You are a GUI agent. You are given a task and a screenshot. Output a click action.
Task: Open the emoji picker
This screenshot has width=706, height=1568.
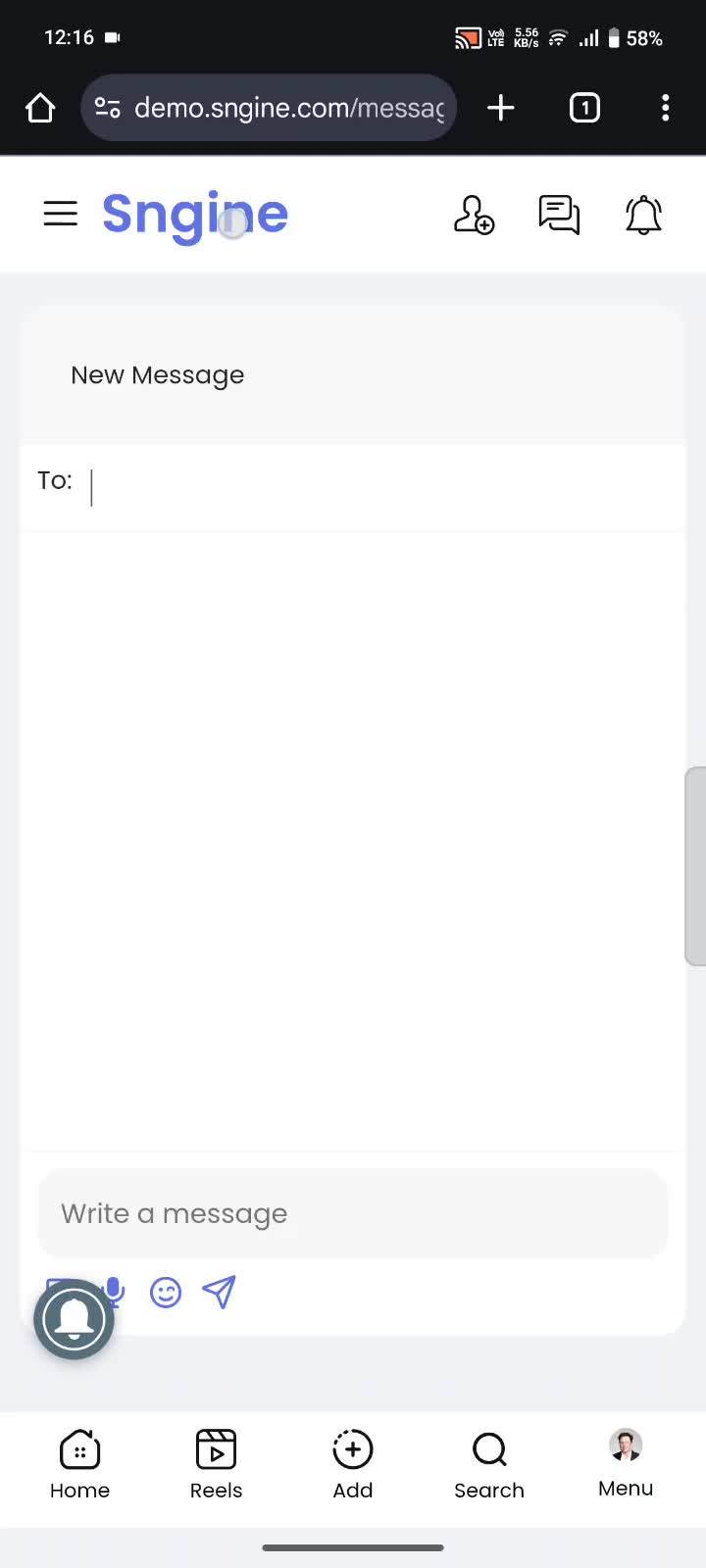click(166, 1293)
